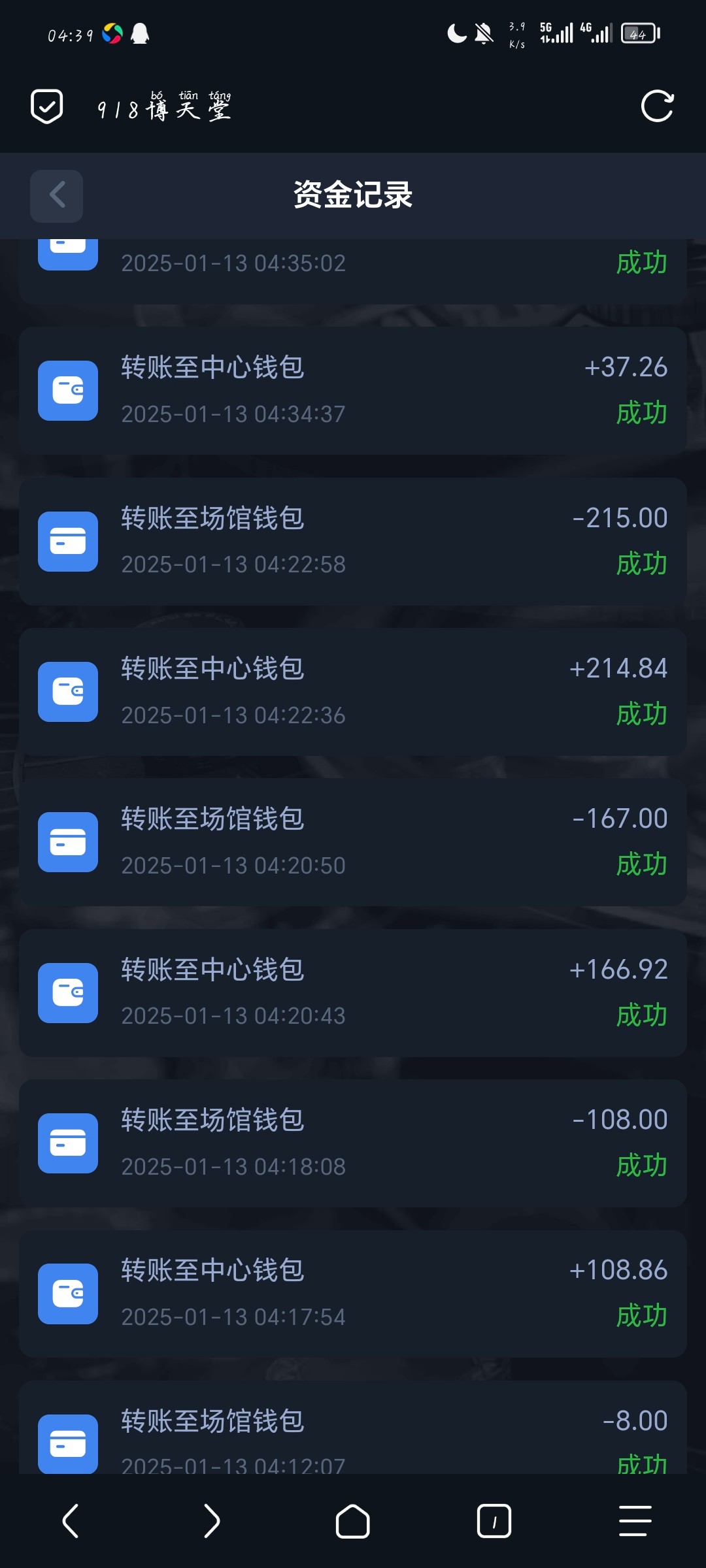The width and height of the screenshot is (706, 1568).
Task: Open the +37.26 transfer record
Action: click(x=353, y=391)
